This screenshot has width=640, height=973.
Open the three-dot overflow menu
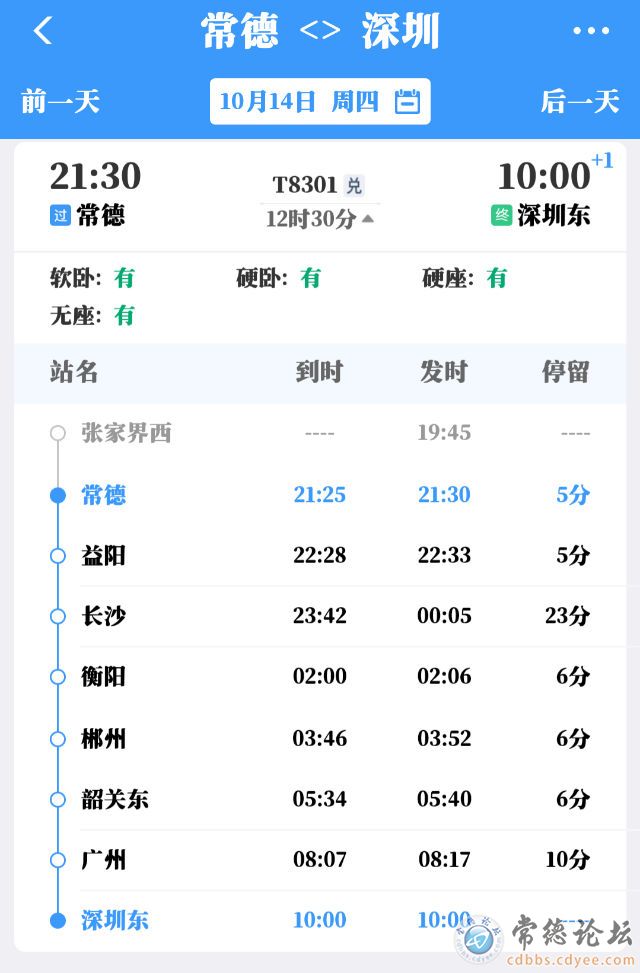591,31
